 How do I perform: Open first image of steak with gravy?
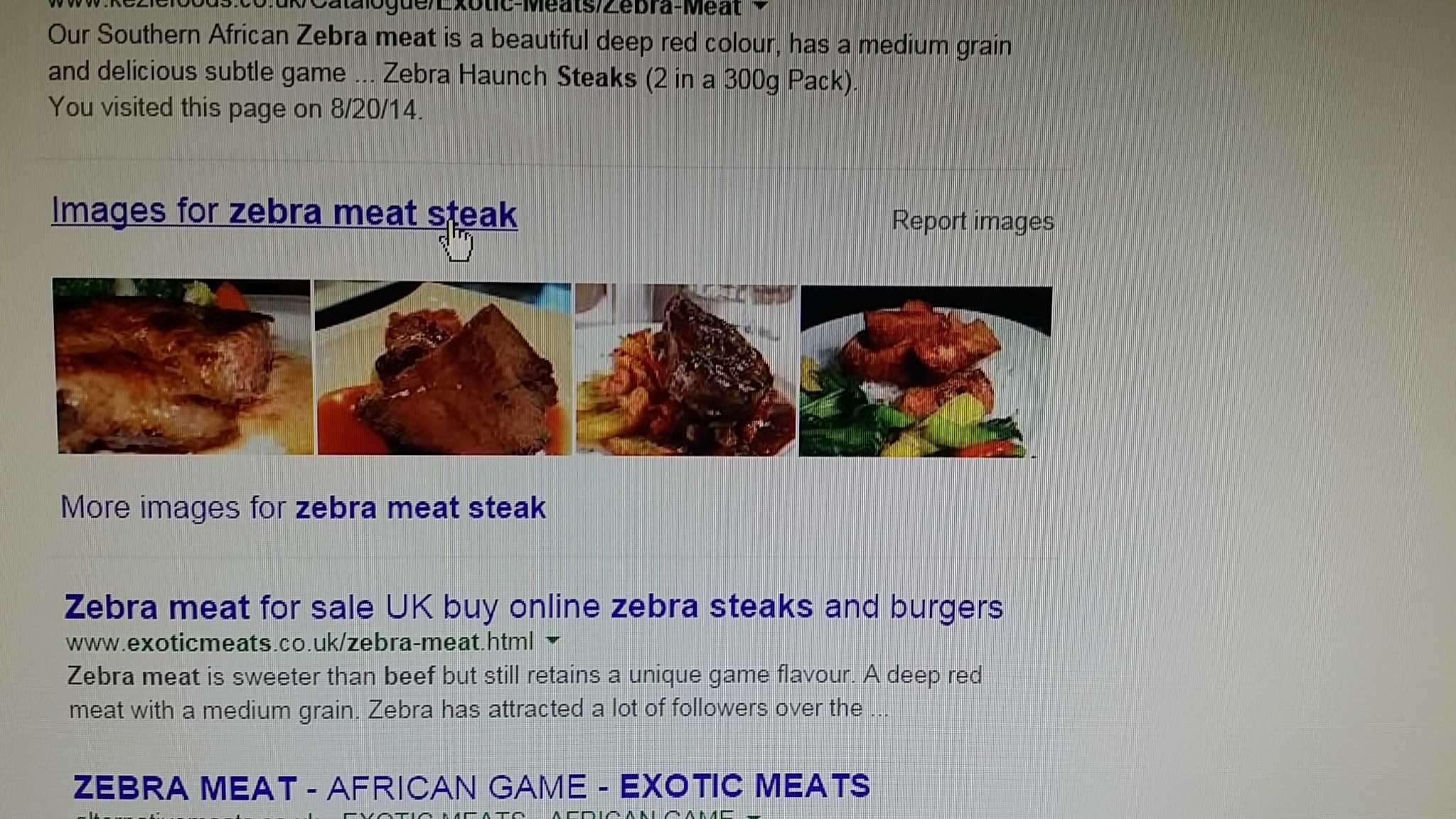(183, 367)
